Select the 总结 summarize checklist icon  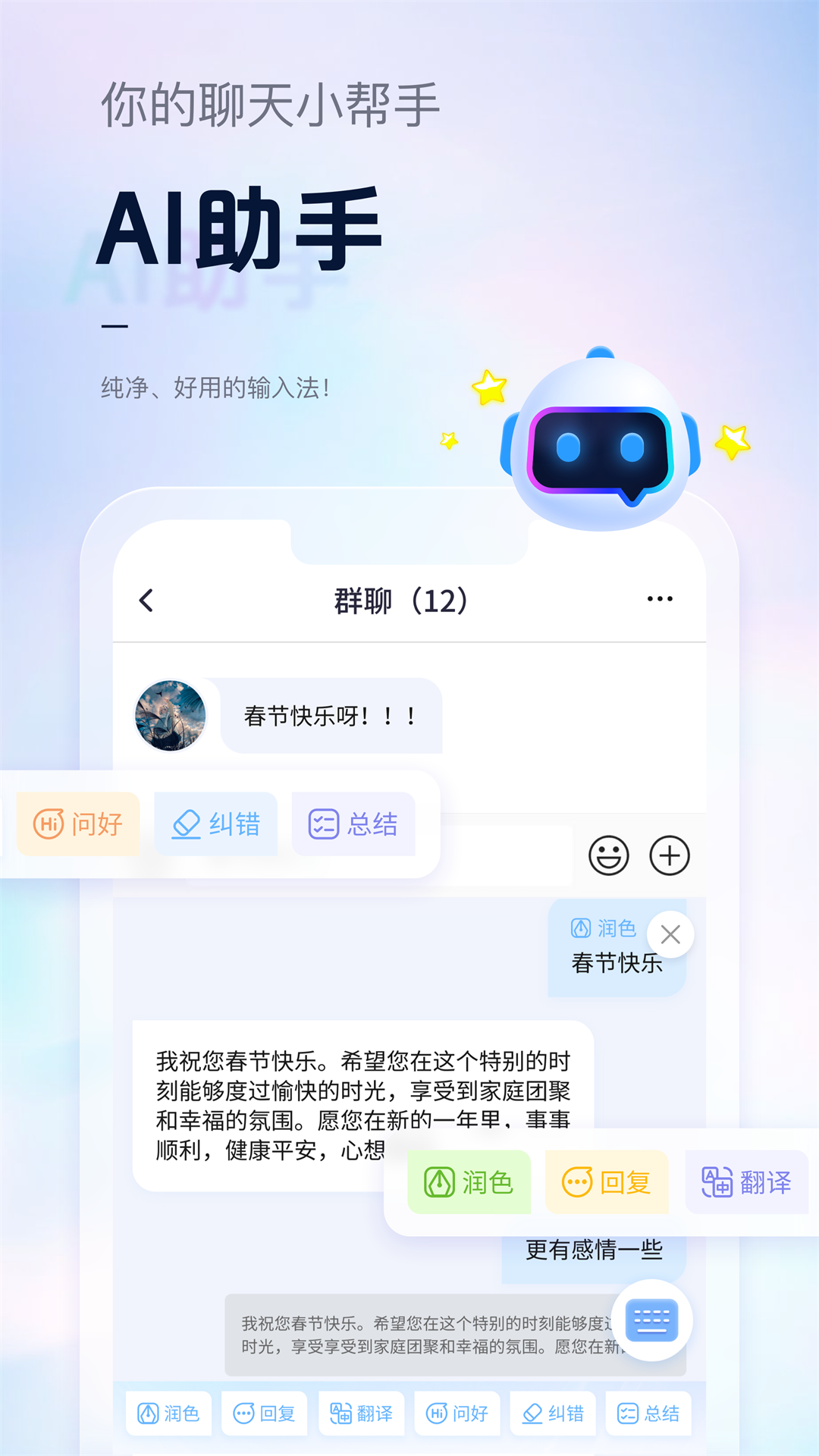[x=627, y=1414]
